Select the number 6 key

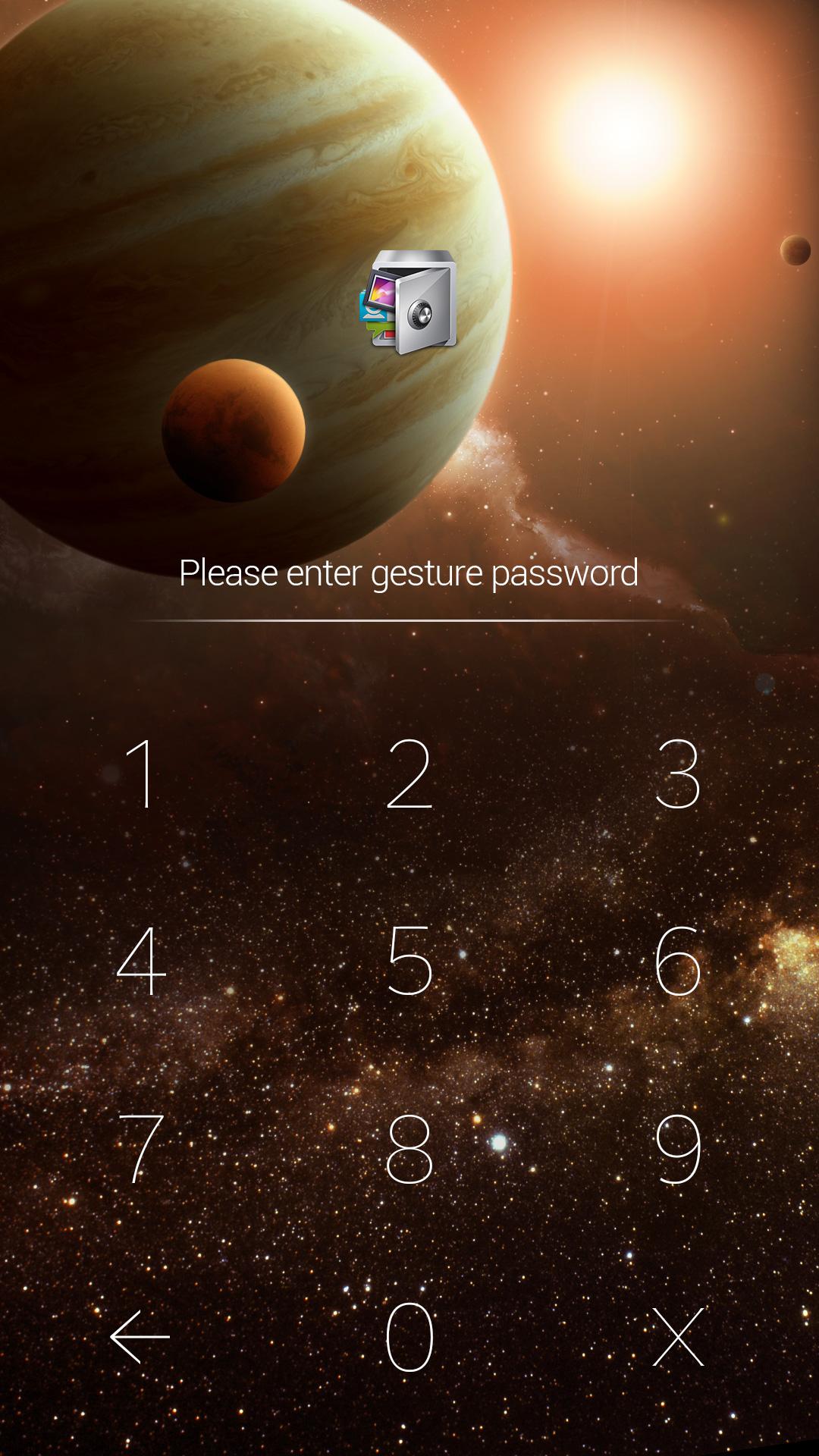(677, 960)
